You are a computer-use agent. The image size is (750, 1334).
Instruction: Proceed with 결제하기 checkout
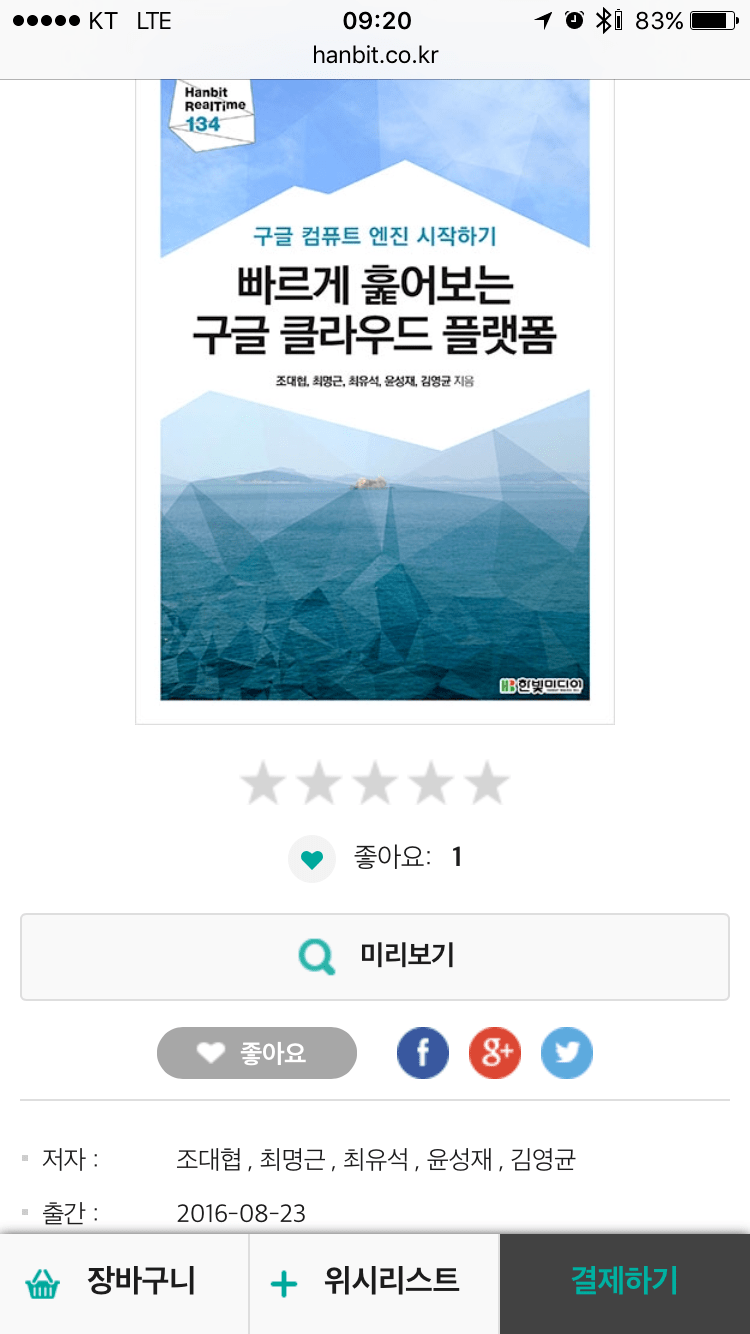point(624,1283)
